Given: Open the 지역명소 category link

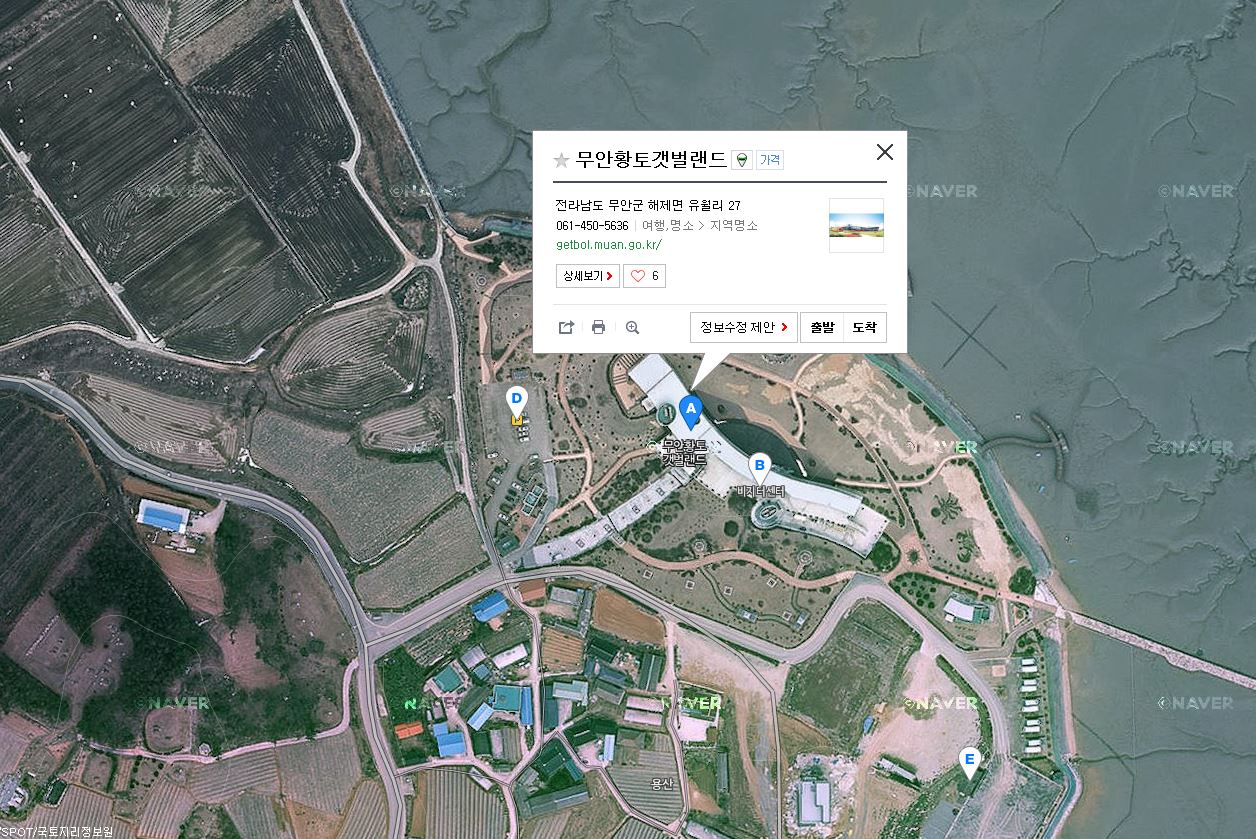Looking at the screenshot, I should pyautogui.click(x=734, y=226).
